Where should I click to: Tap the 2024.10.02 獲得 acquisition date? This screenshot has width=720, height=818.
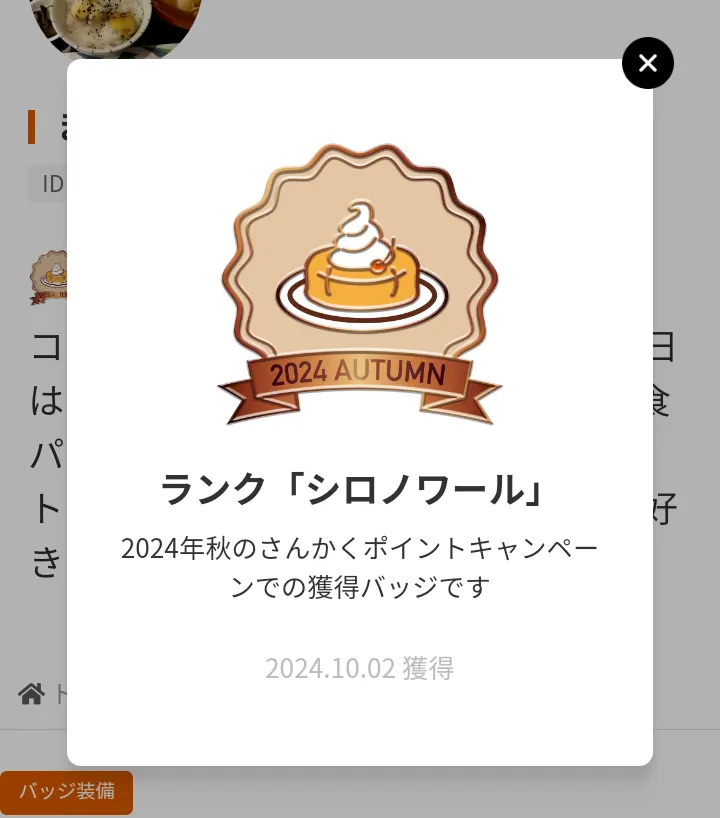[x=360, y=667]
